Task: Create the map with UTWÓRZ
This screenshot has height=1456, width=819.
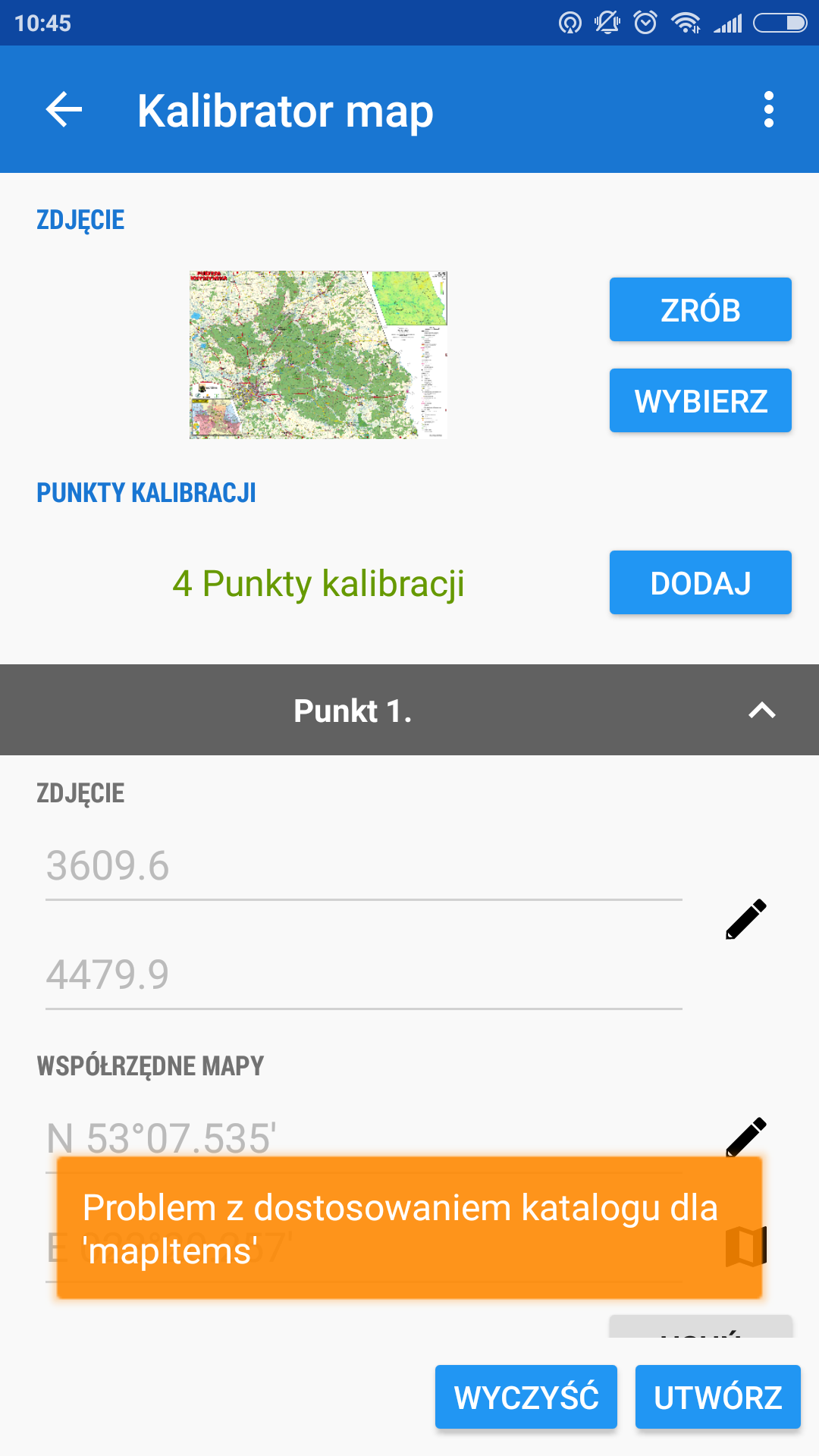Action: click(x=717, y=1397)
